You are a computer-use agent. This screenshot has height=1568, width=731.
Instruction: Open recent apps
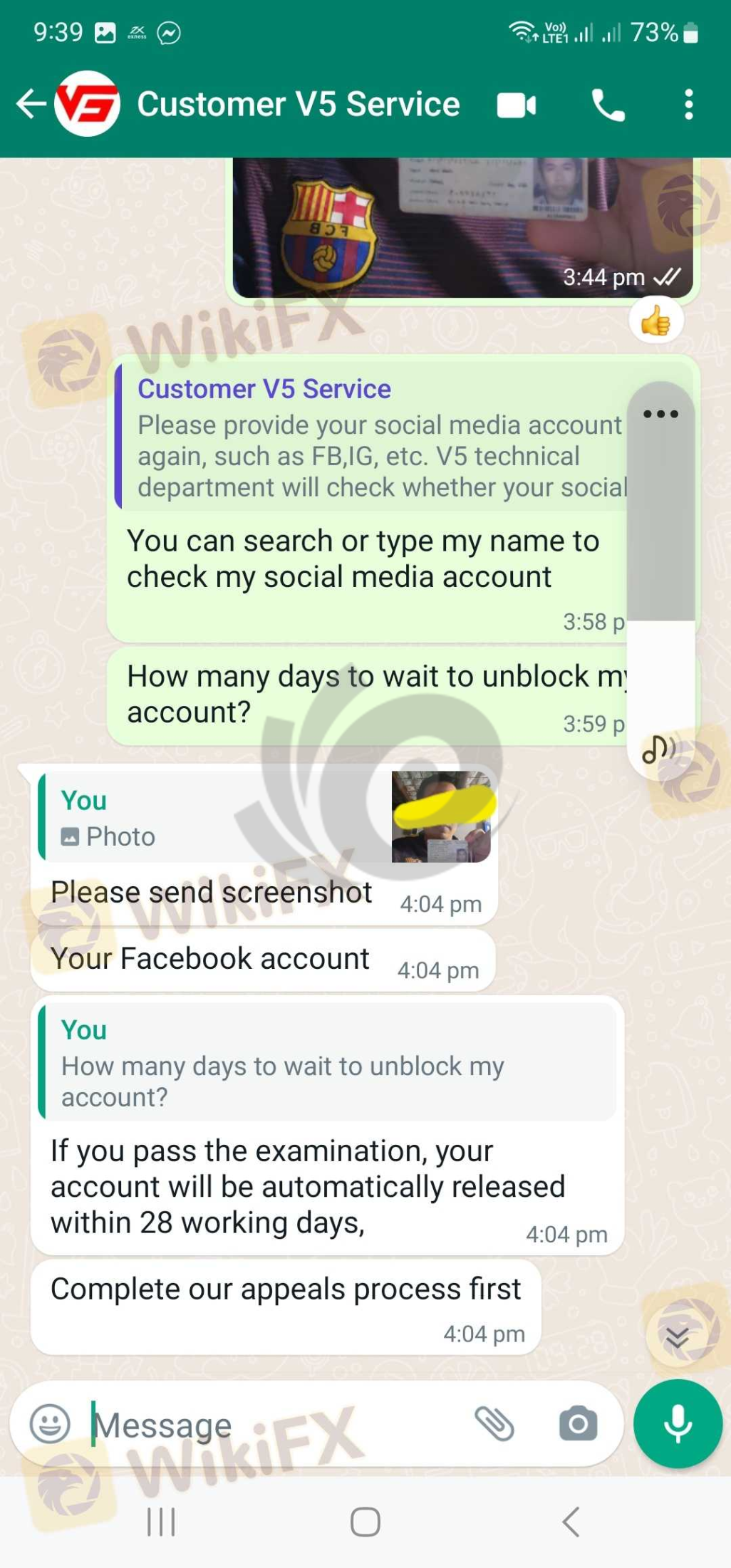[161, 1522]
